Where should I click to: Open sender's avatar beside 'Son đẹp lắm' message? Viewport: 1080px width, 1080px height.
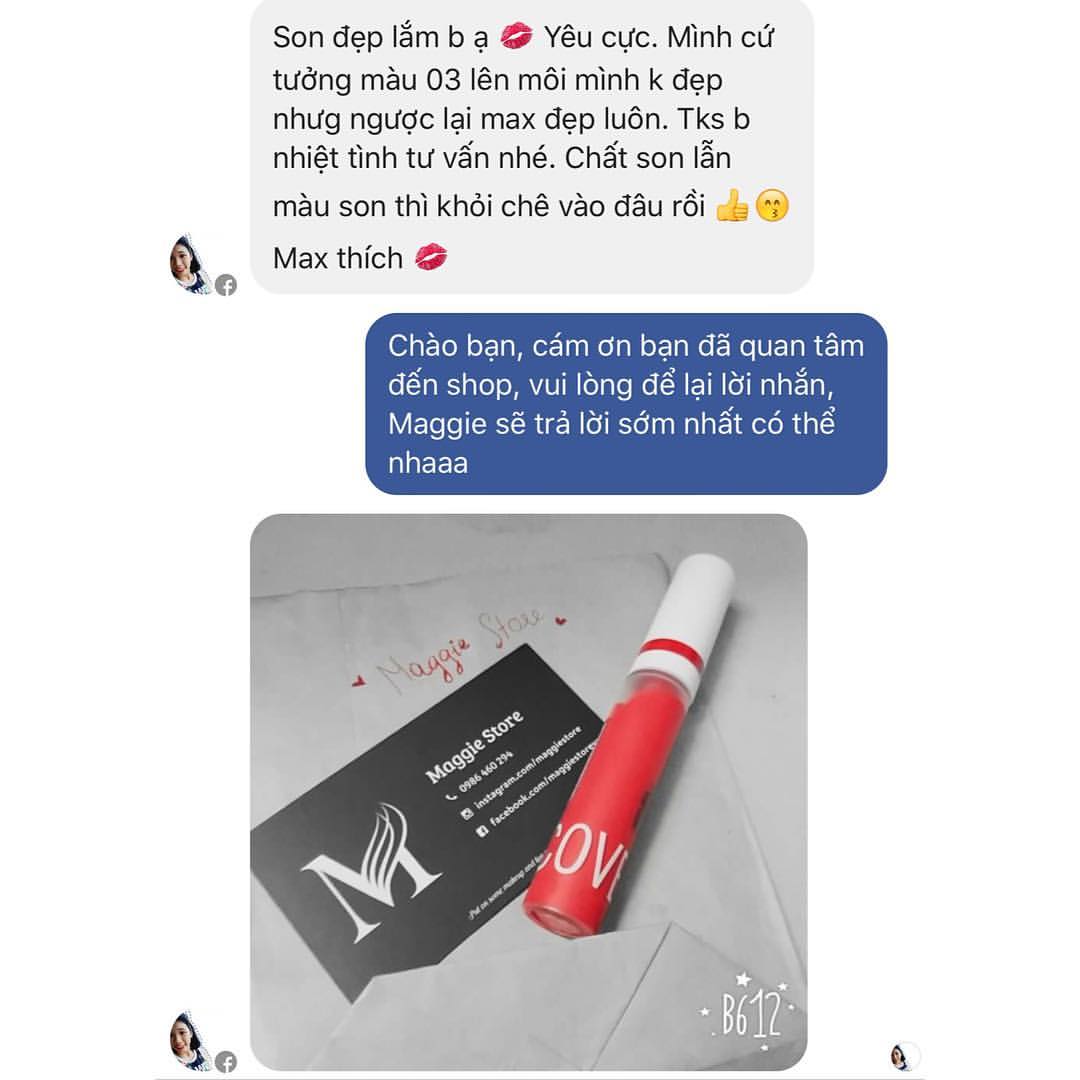(191, 267)
